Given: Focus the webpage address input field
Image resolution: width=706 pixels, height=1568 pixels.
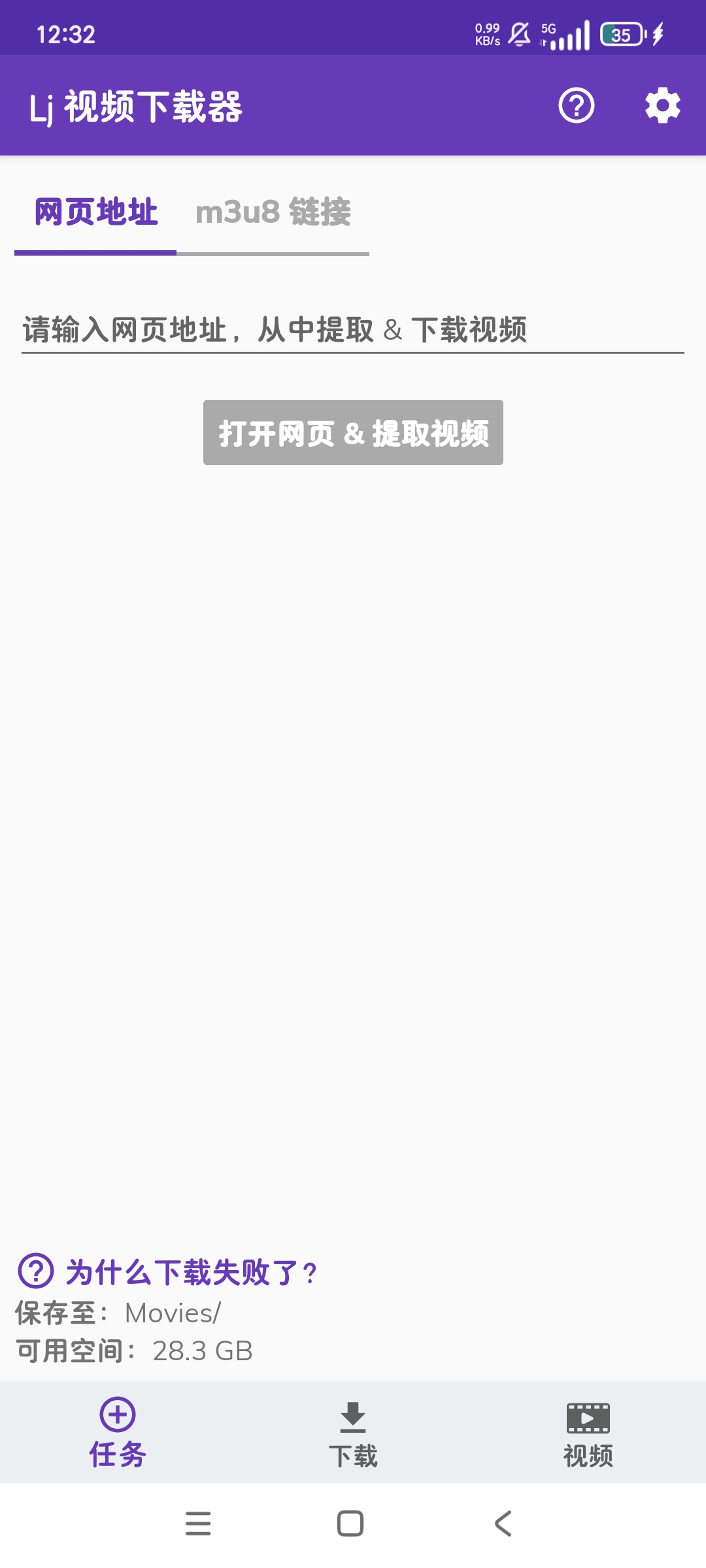Looking at the screenshot, I should click(353, 329).
